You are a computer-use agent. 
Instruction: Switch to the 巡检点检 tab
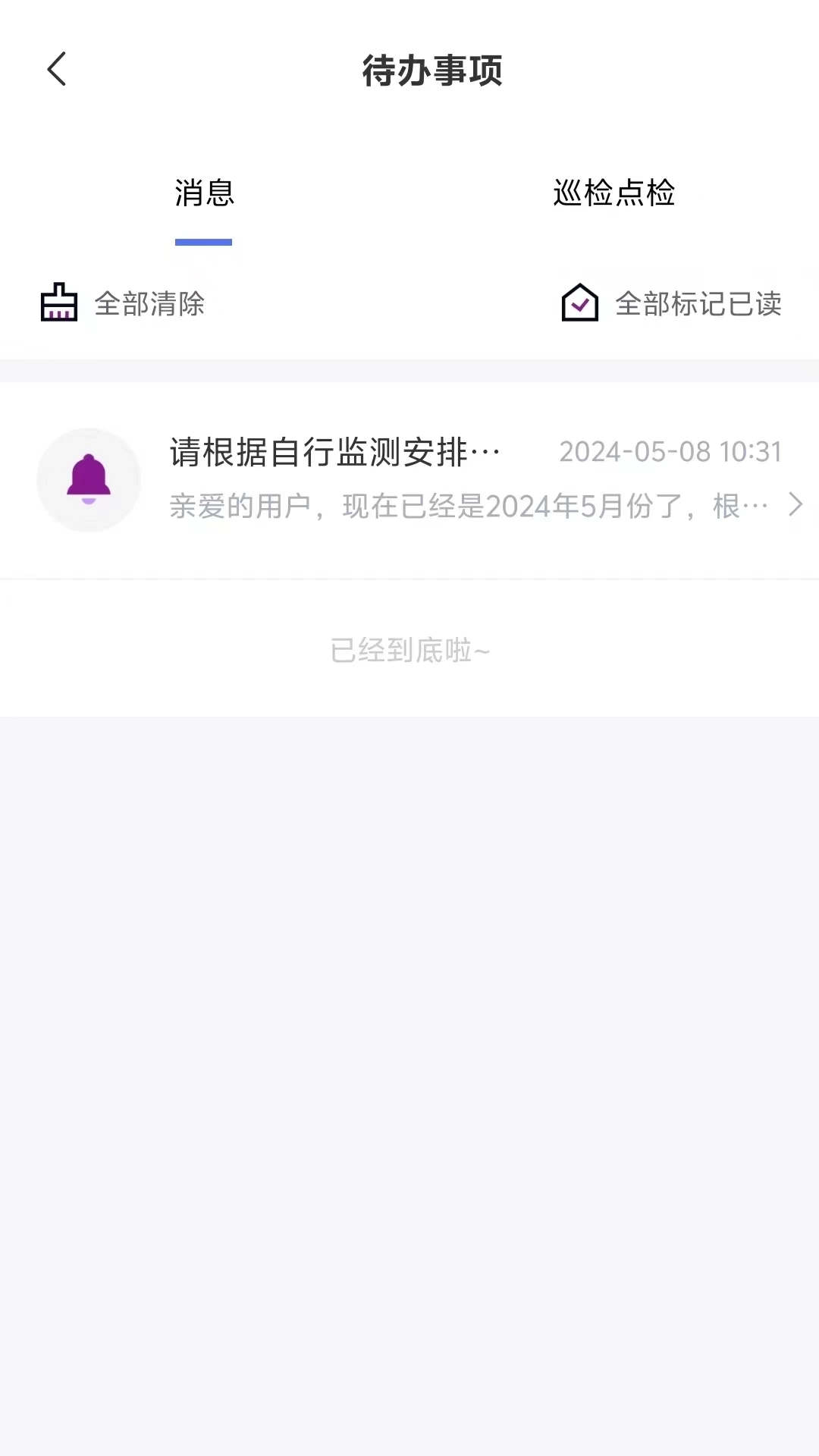614,194
